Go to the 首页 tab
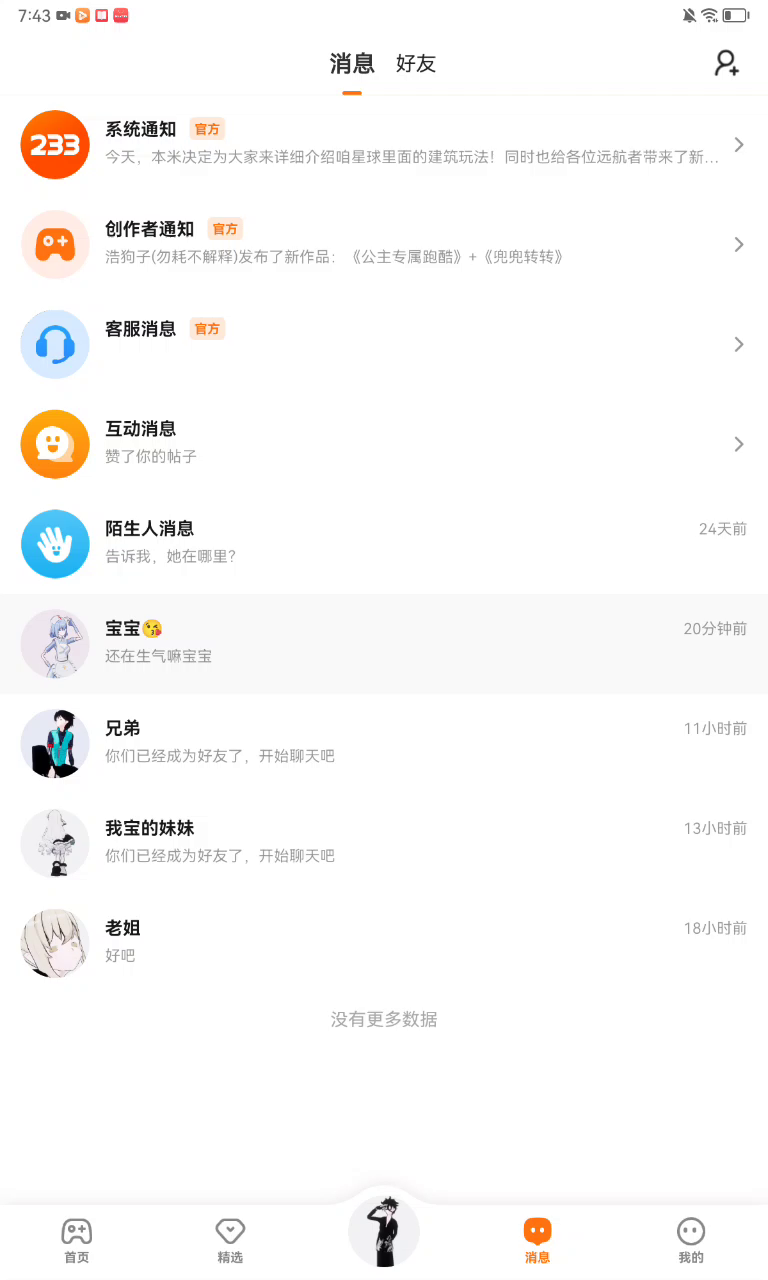Image resolution: width=768 pixels, height=1280 pixels. click(x=77, y=1241)
